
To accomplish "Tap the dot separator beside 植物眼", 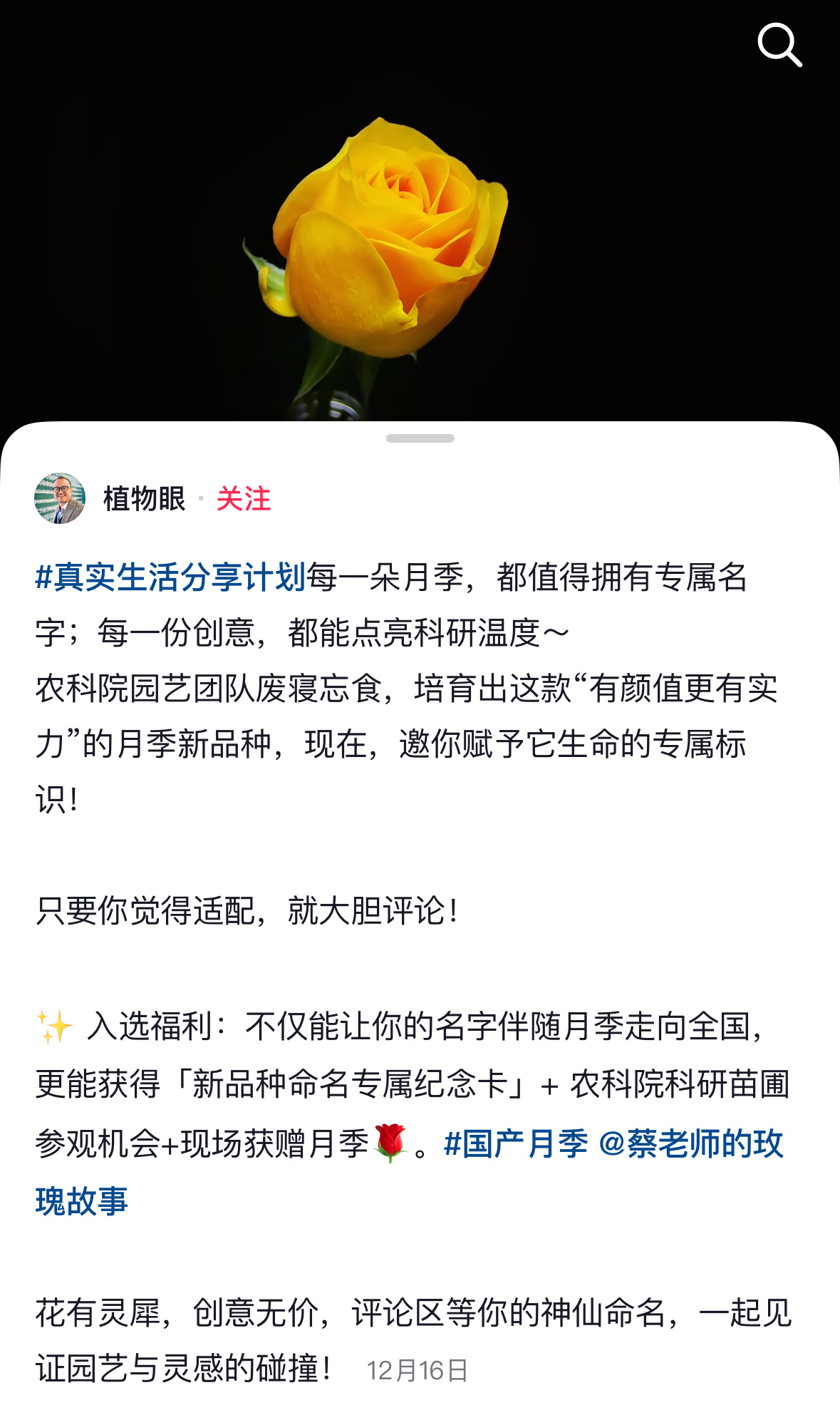I will pyautogui.click(x=202, y=500).
